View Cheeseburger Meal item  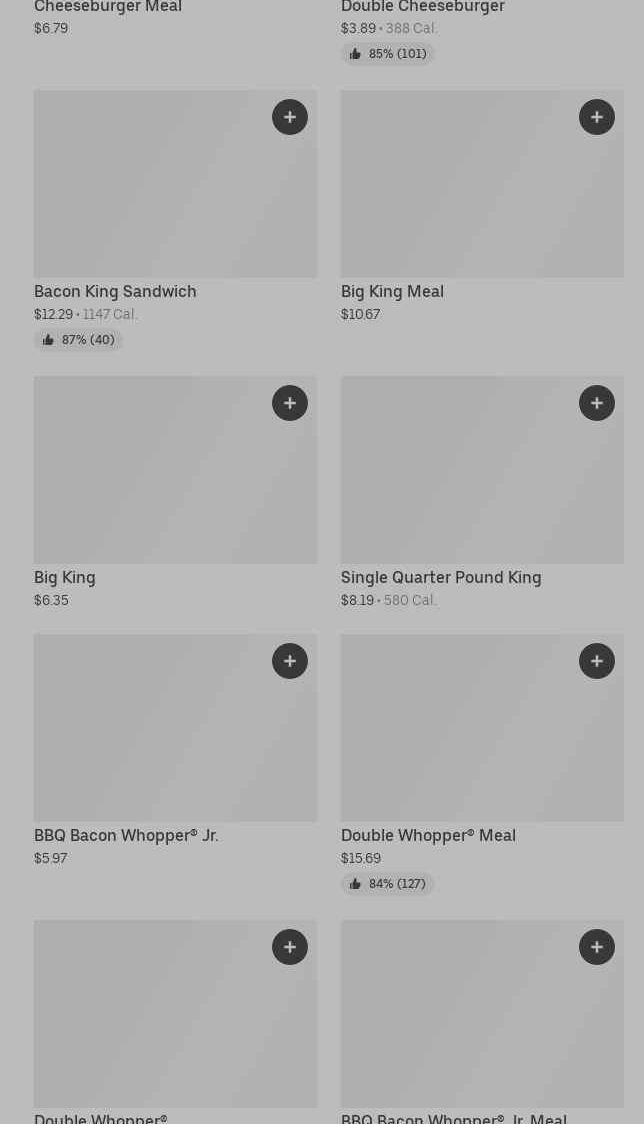[x=108, y=8]
